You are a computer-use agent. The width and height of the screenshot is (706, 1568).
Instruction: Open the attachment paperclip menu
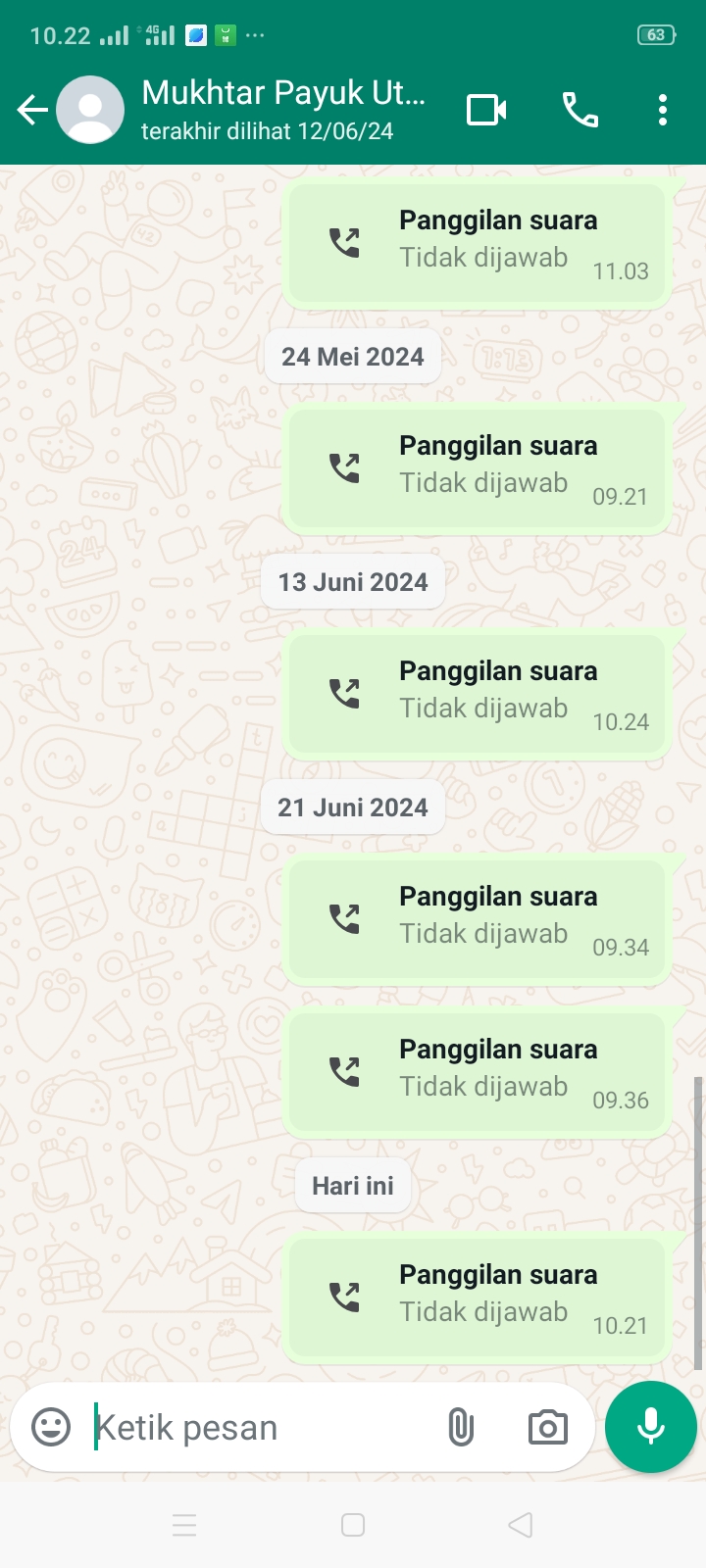coord(460,1427)
